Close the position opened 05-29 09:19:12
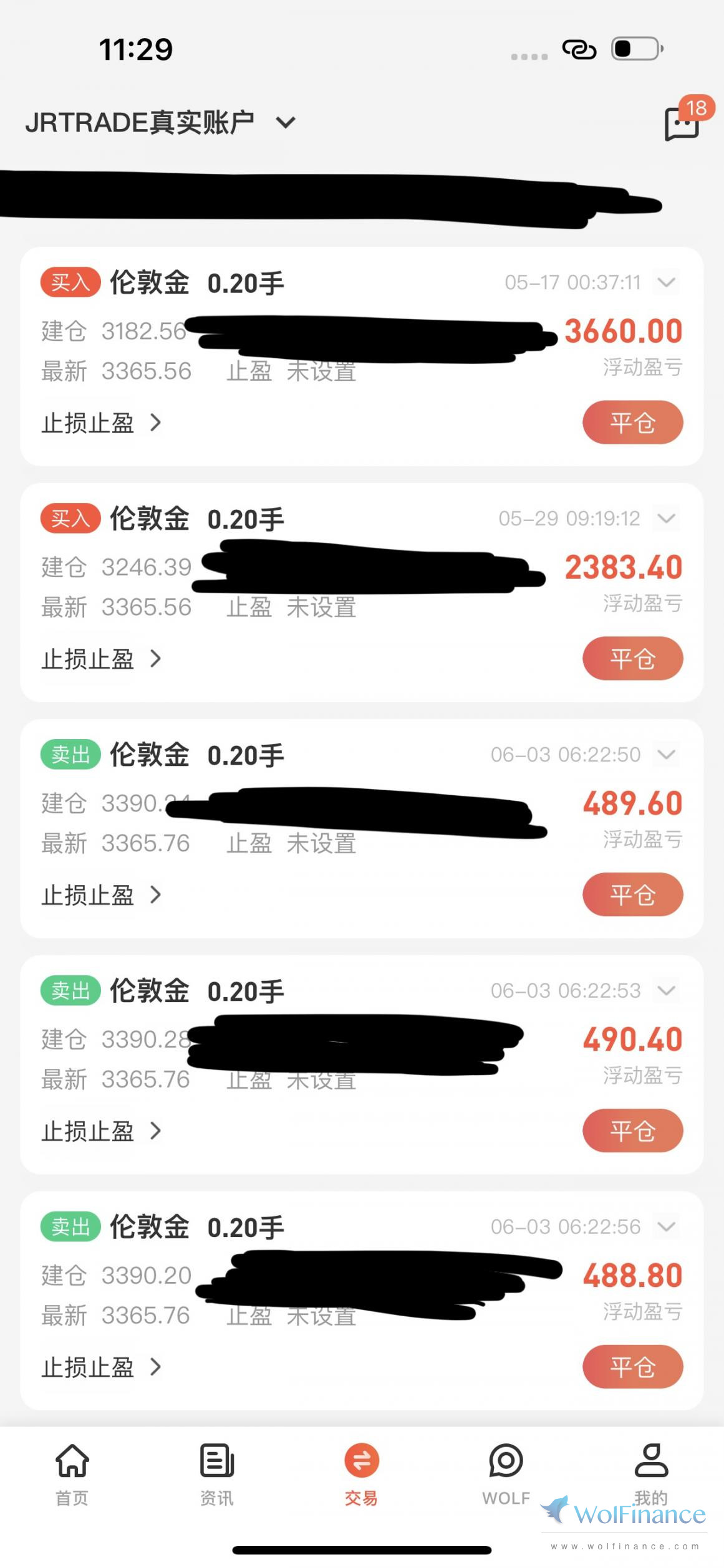This screenshot has width=724, height=1568. 632,658
